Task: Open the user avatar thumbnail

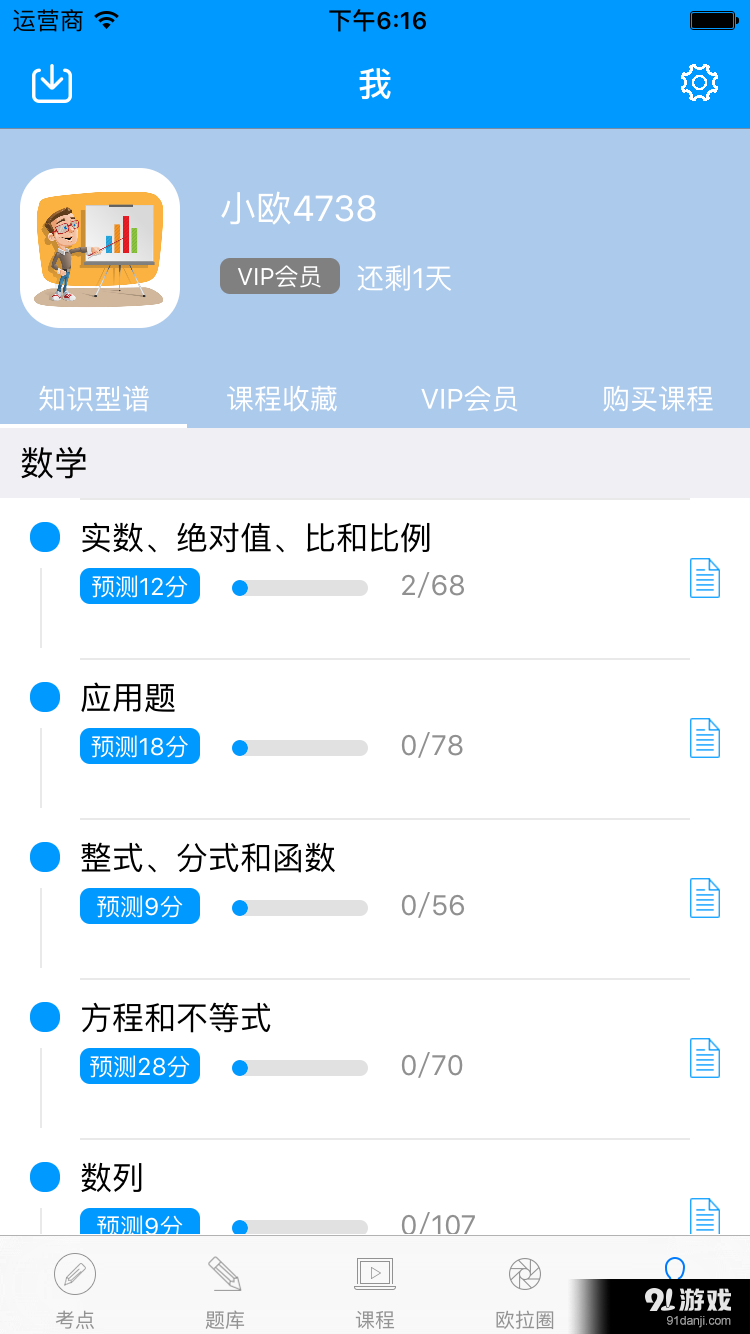Action: click(99, 248)
